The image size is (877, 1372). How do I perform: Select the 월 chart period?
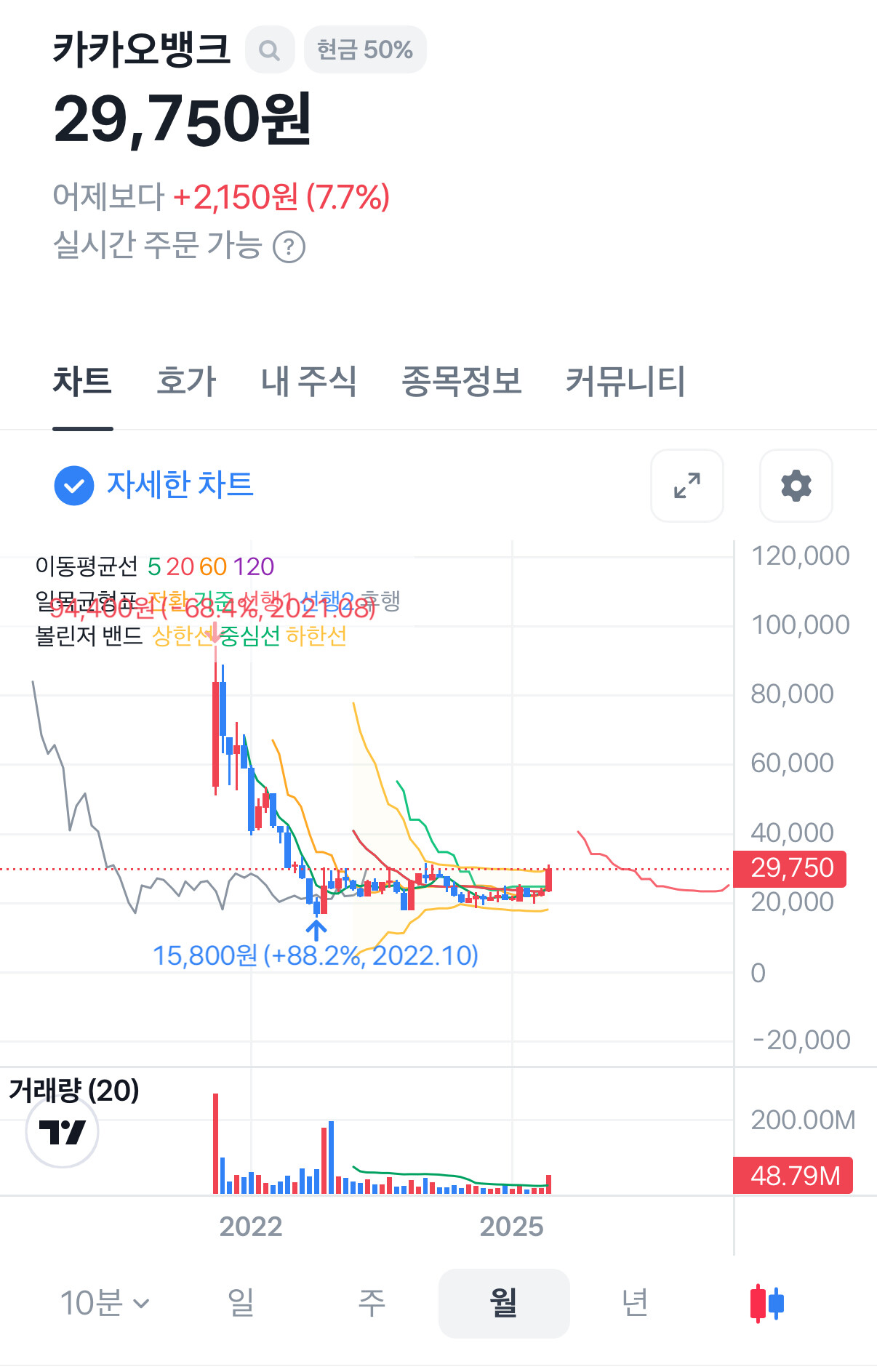click(504, 1303)
